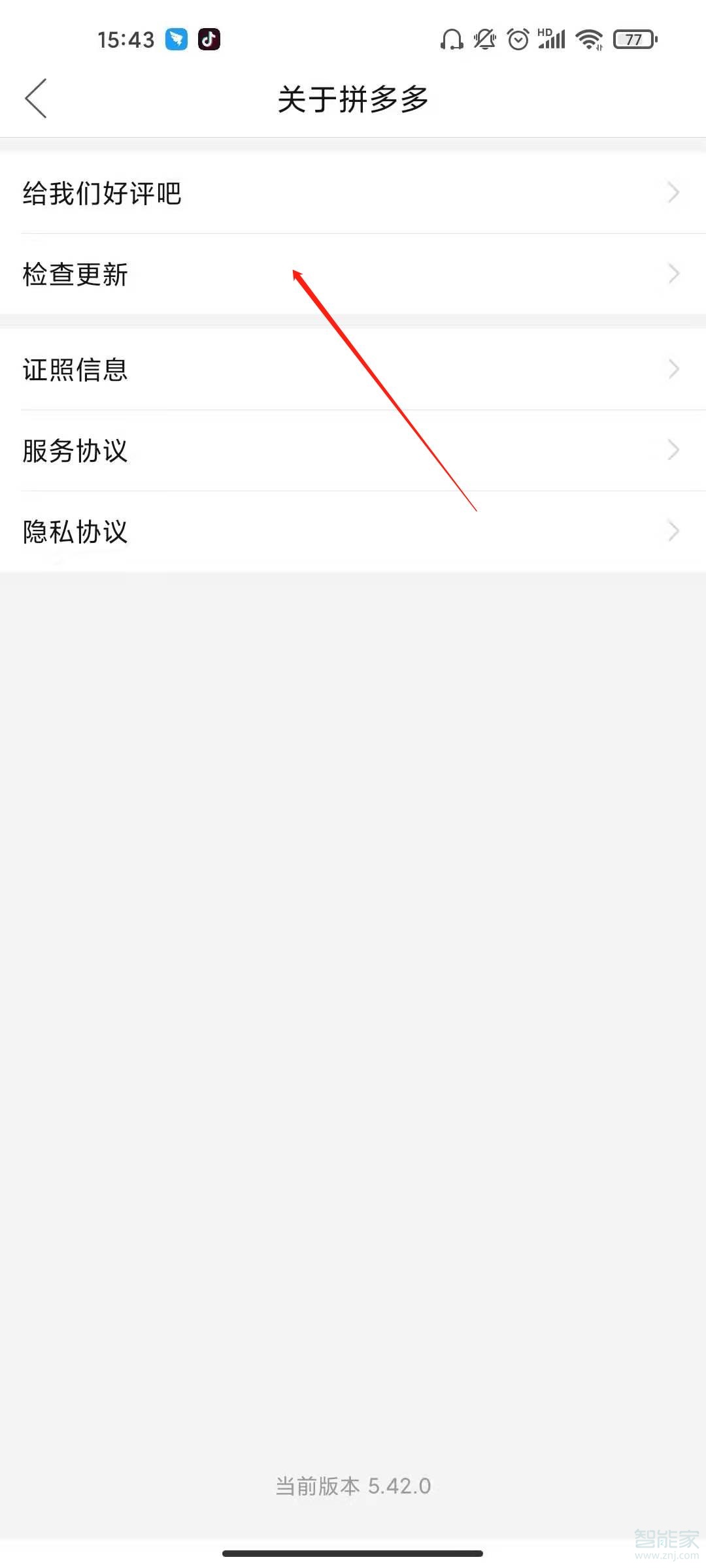Tap the arrow next to 隐私协议

pyautogui.click(x=673, y=531)
